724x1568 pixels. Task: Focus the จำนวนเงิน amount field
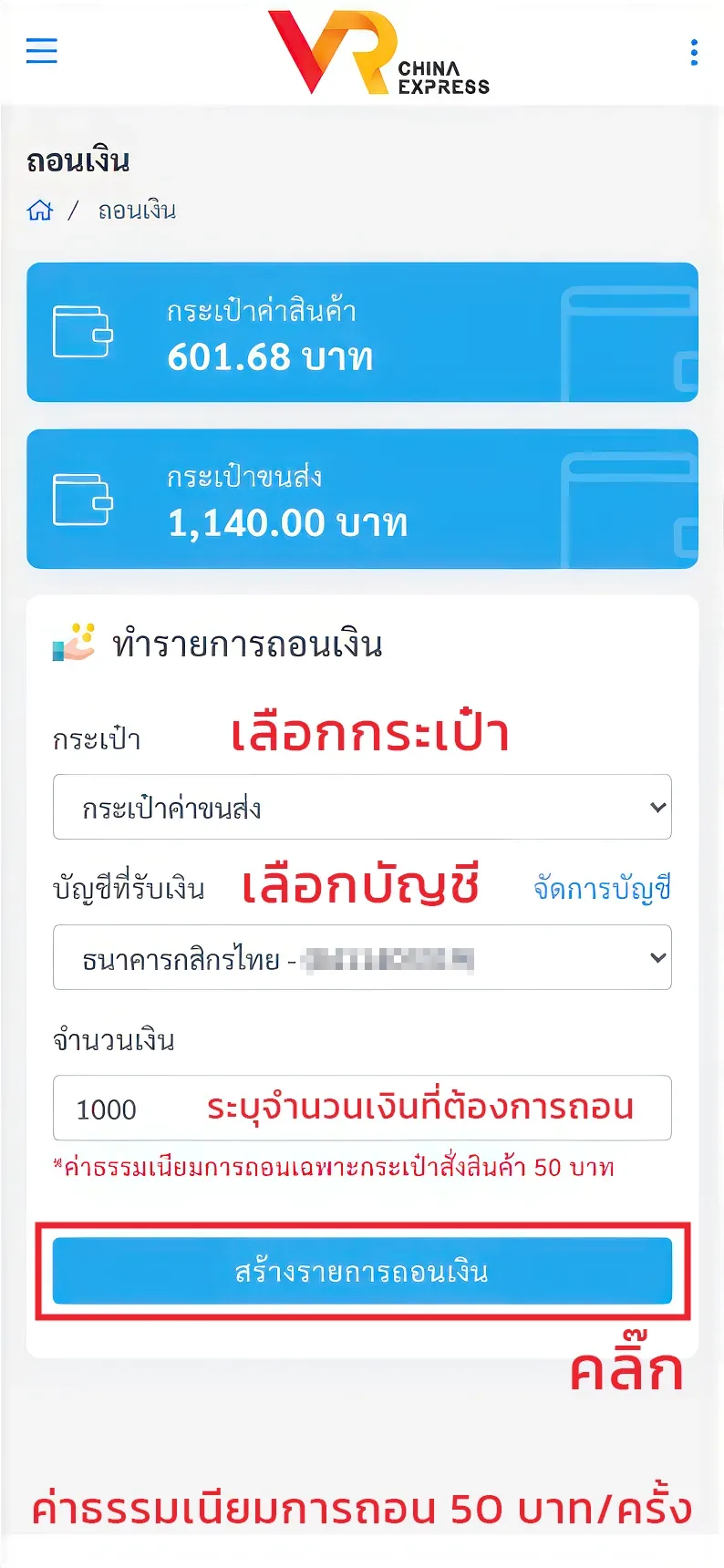[362, 1108]
